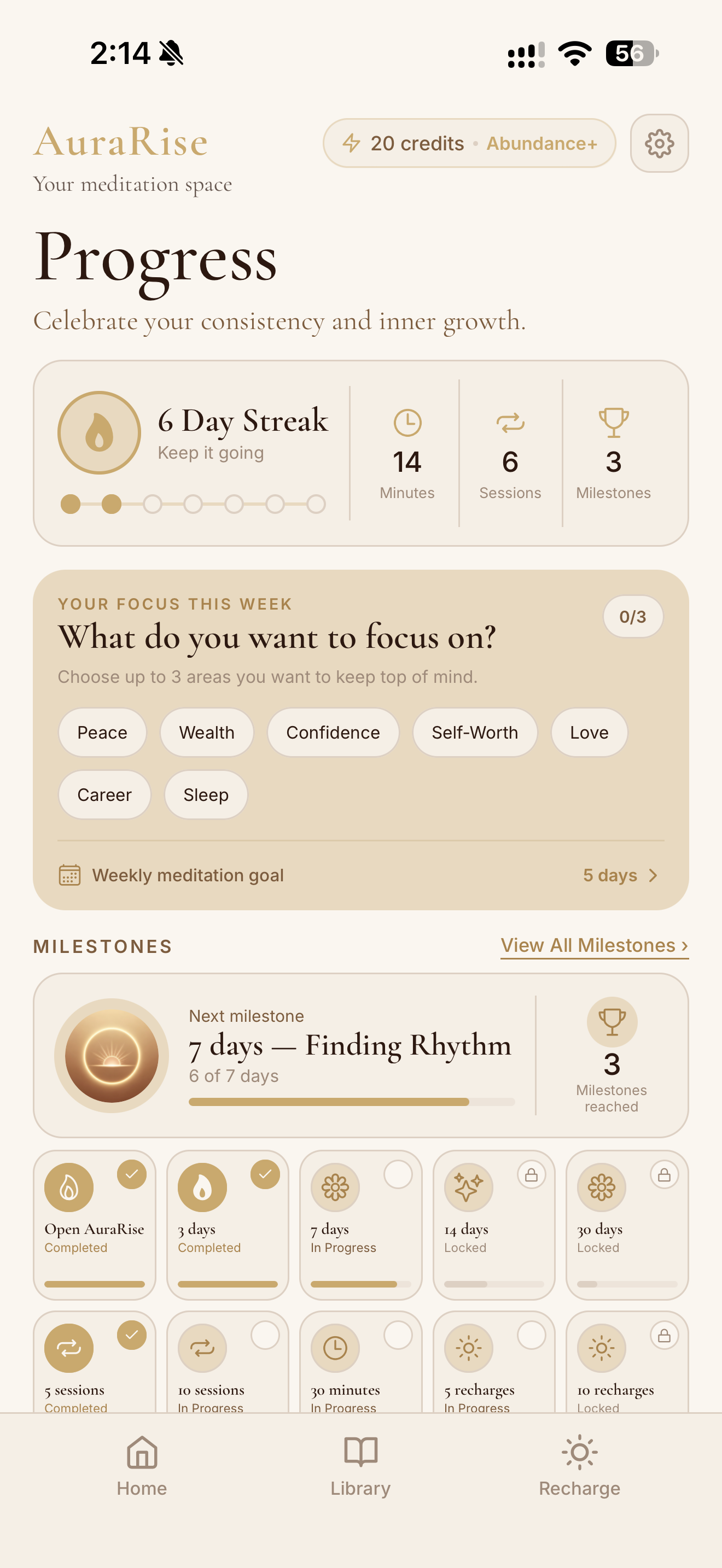Image resolution: width=722 pixels, height=1568 pixels.
Task: Open the 7 days In Progress milestone
Action: (361, 1225)
